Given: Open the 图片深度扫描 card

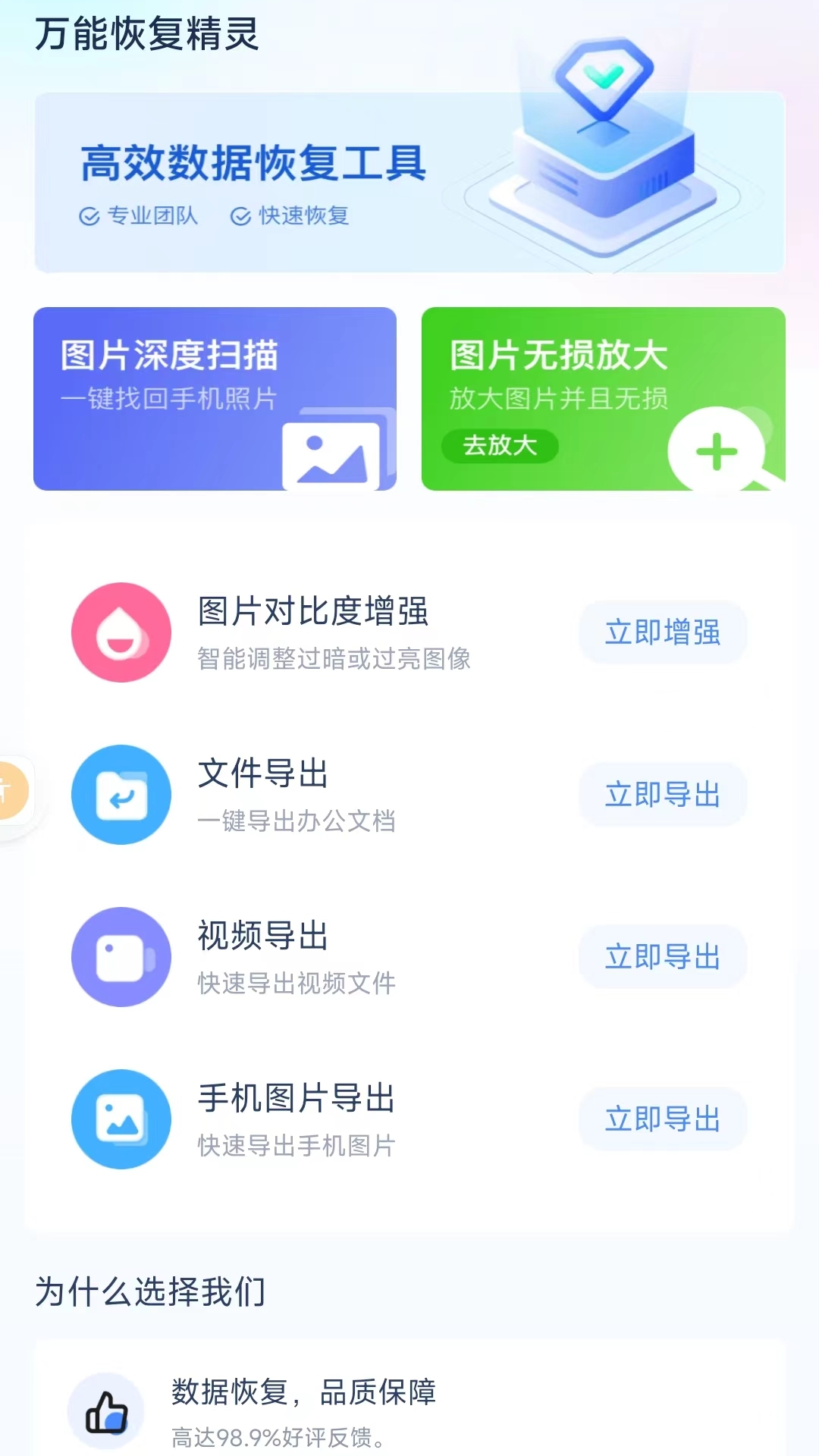Looking at the screenshot, I should click(215, 399).
